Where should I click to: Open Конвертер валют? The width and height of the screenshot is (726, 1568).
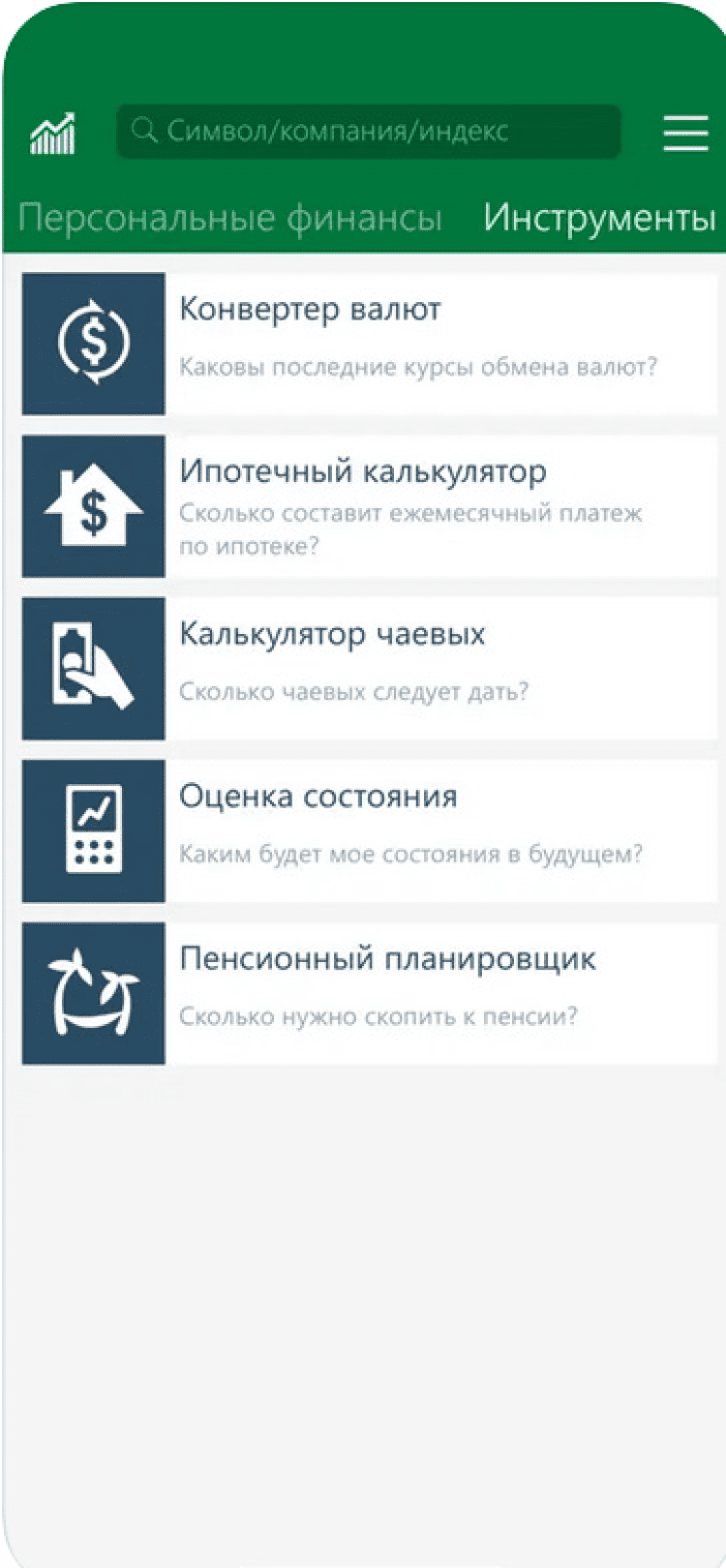tap(369, 344)
